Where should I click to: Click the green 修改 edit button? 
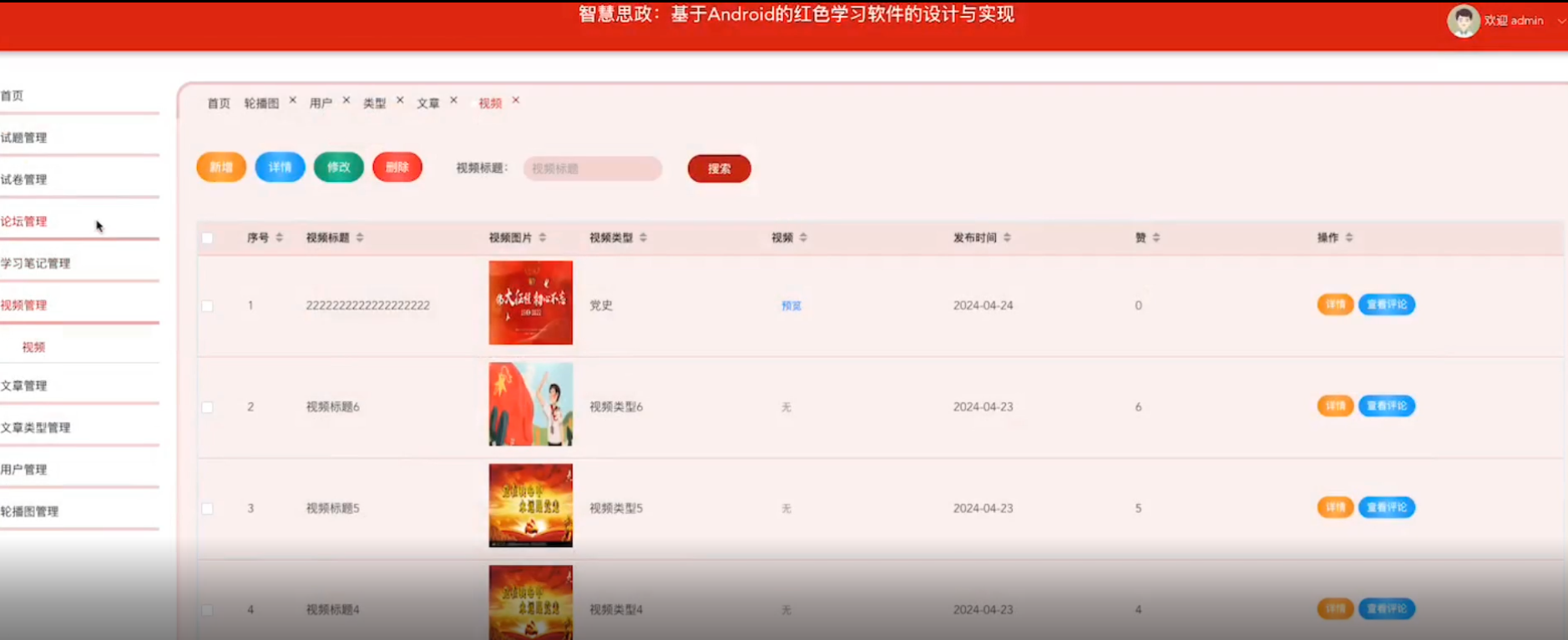coord(338,167)
